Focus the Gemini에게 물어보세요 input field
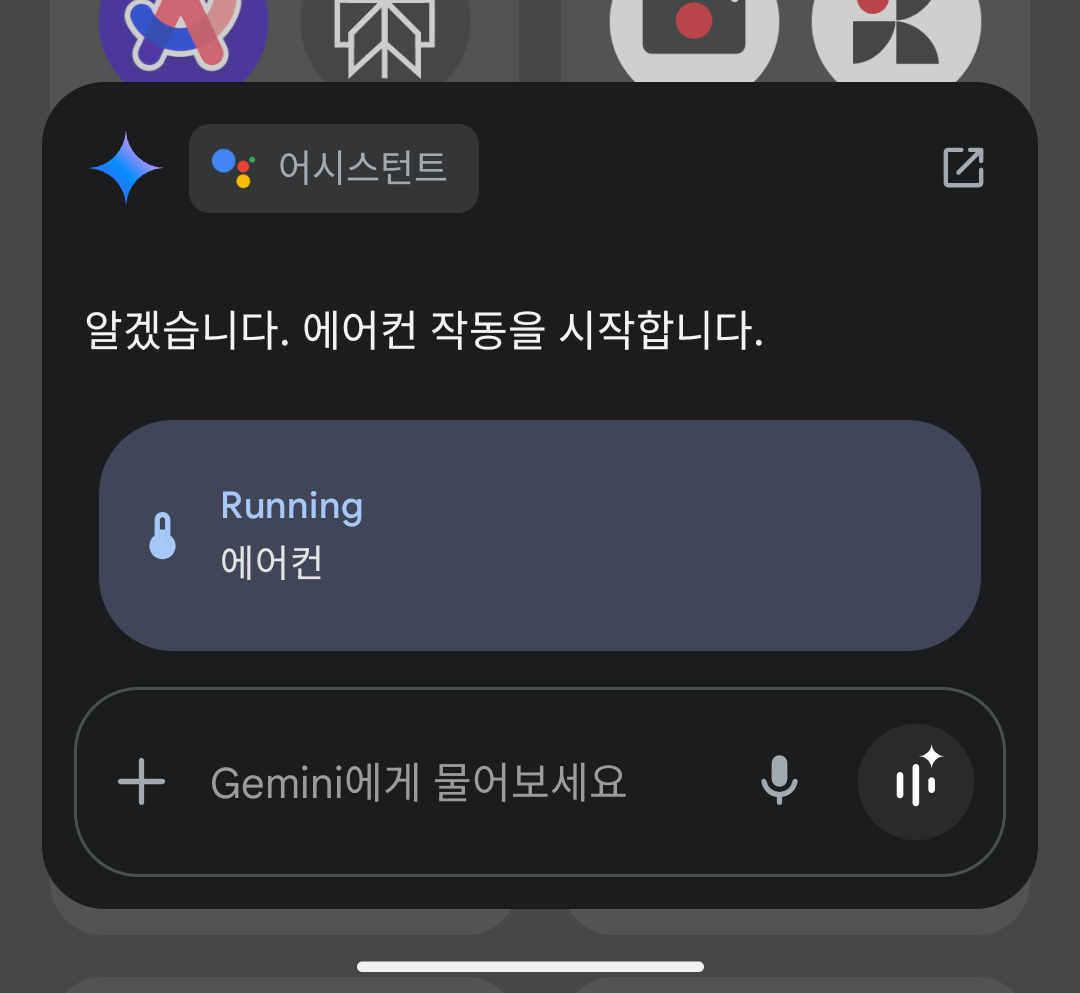The height and width of the screenshot is (993, 1080). [x=450, y=782]
